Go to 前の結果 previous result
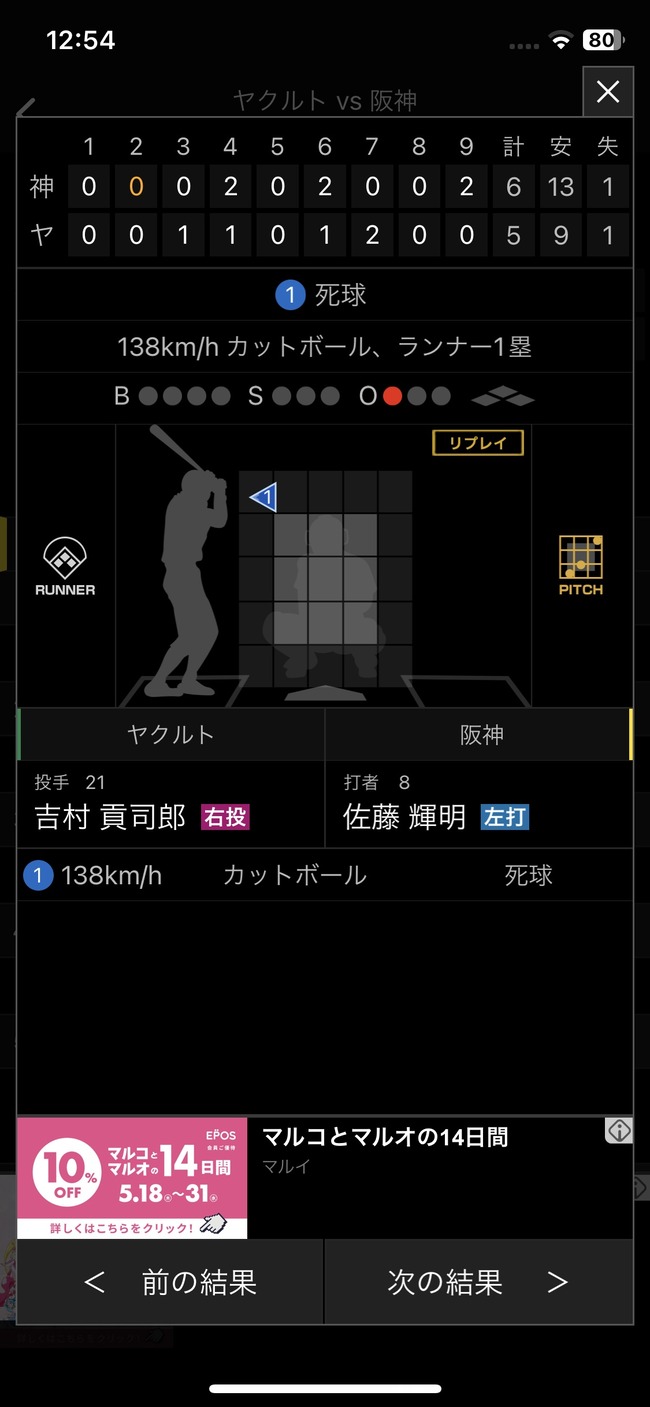The height and width of the screenshot is (1407, 650). point(171,1282)
